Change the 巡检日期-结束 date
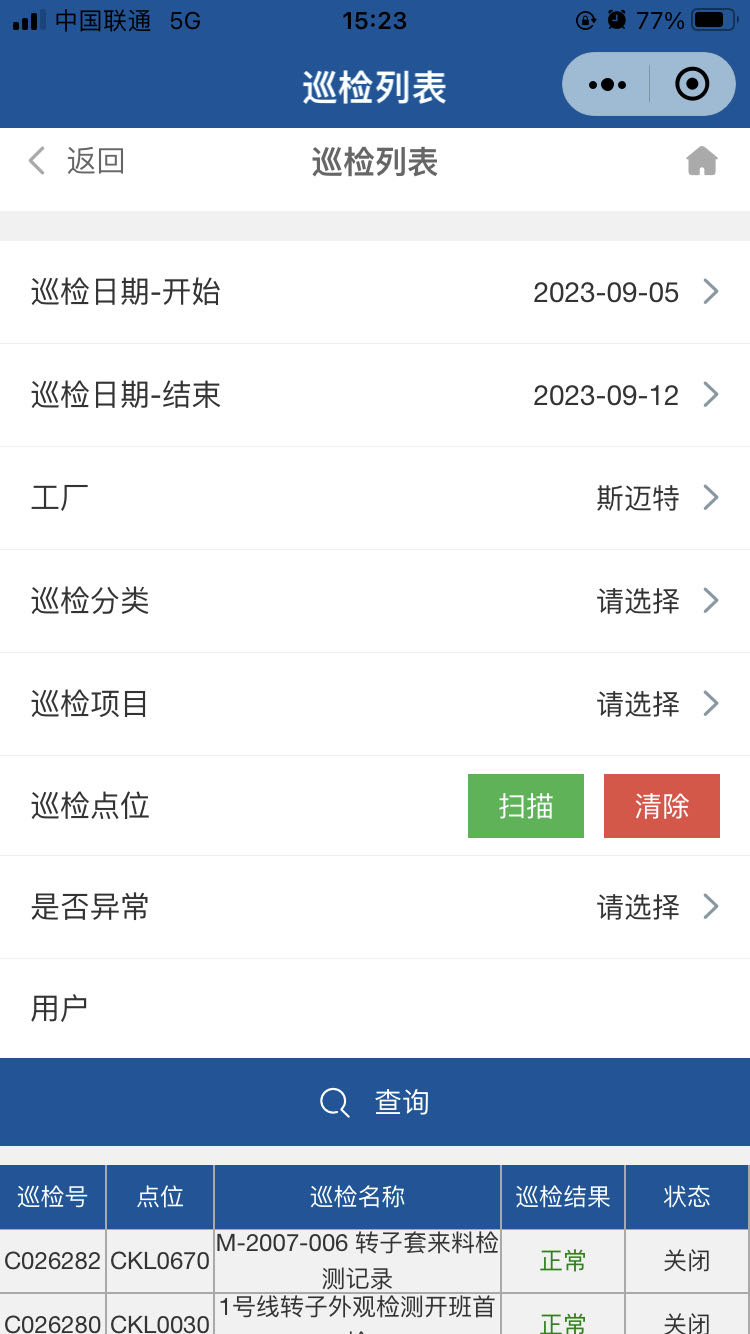The height and width of the screenshot is (1334, 750). 375,395
